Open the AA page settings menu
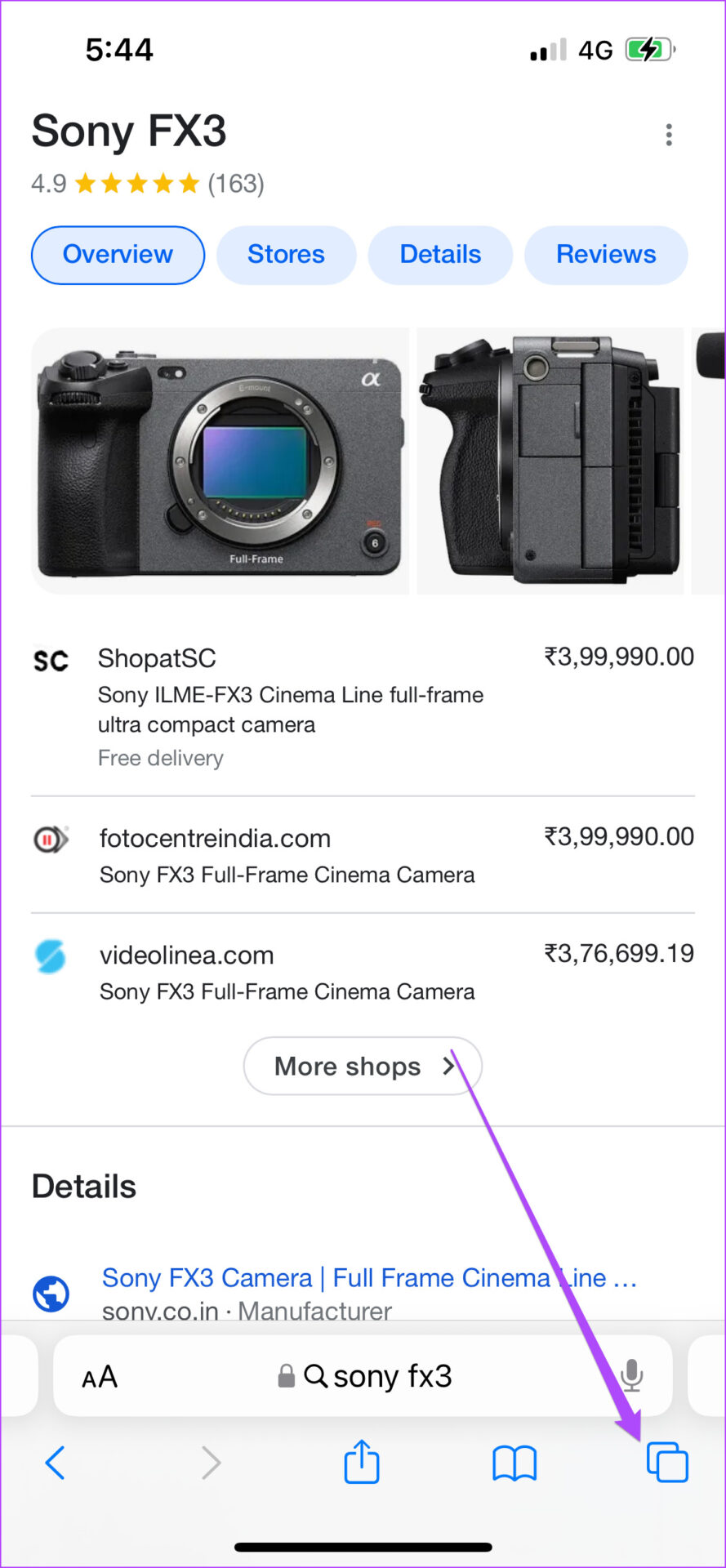 [100, 1378]
